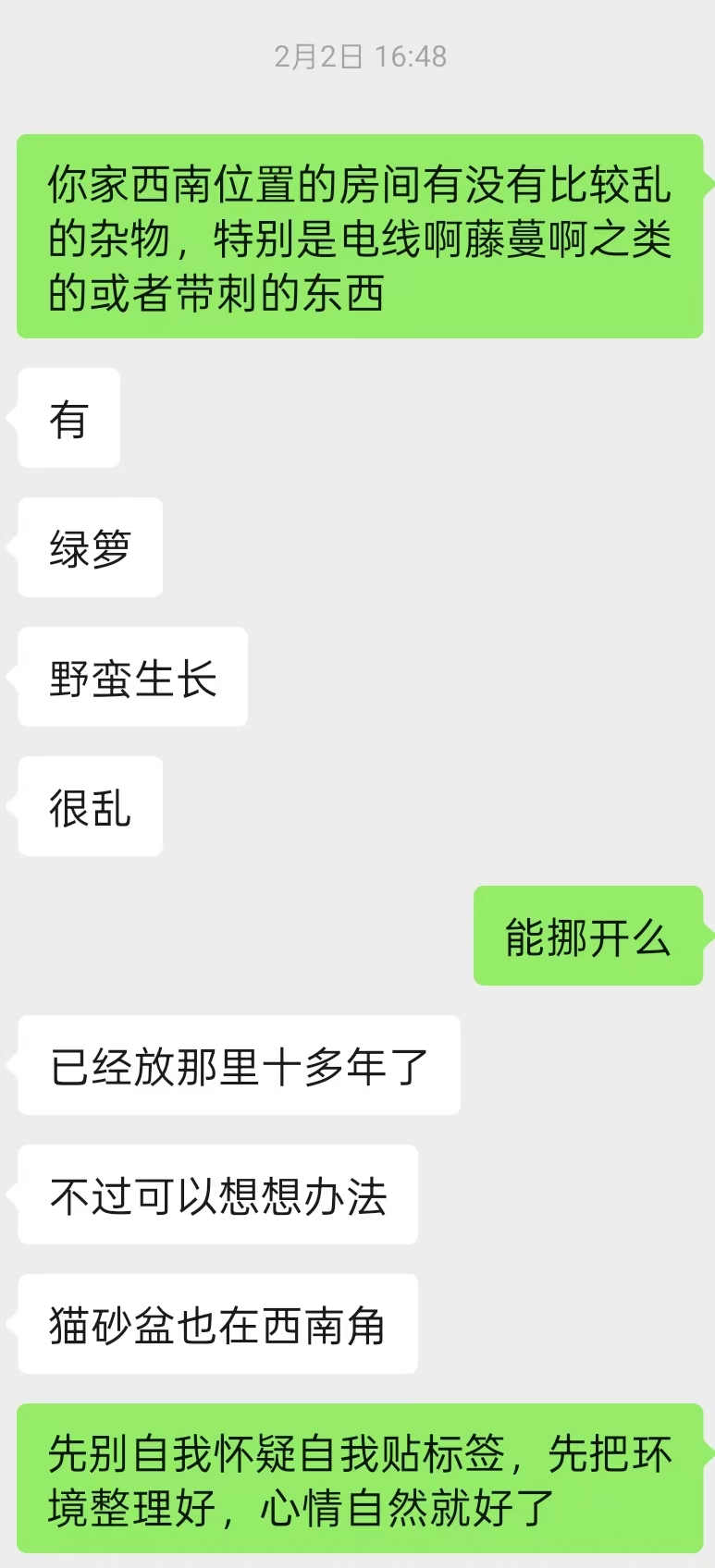Screen dimensions: 715x1568
Task: Select the phrase 猫砂盆 in the white bubble
Action: [x=111, y=1324]
